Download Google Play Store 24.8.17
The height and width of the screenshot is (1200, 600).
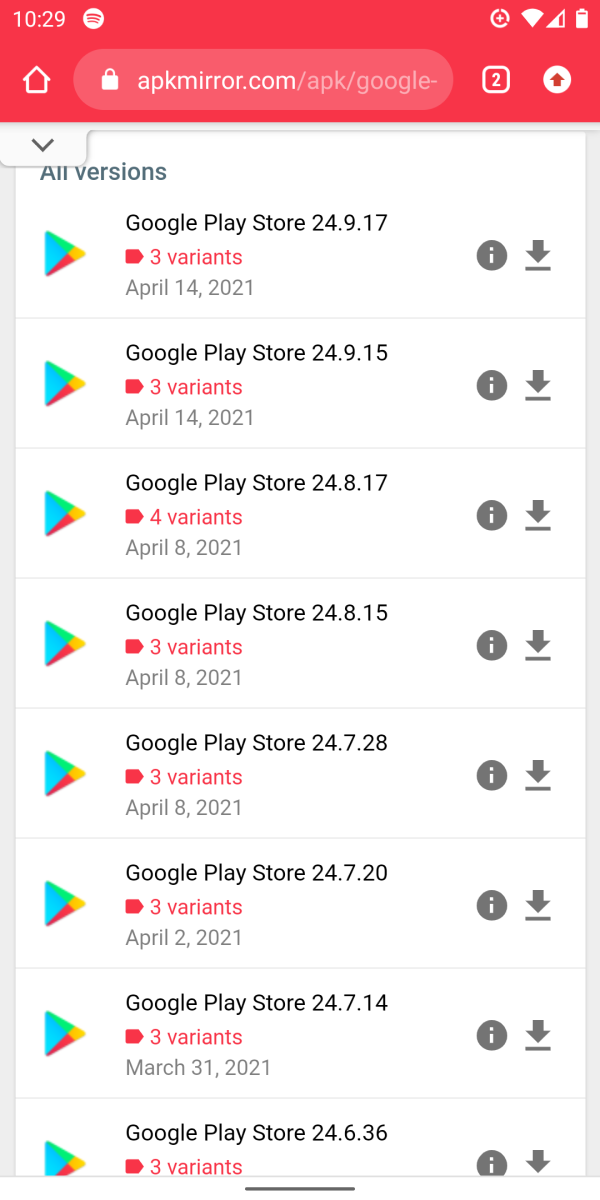coord(538,515)
